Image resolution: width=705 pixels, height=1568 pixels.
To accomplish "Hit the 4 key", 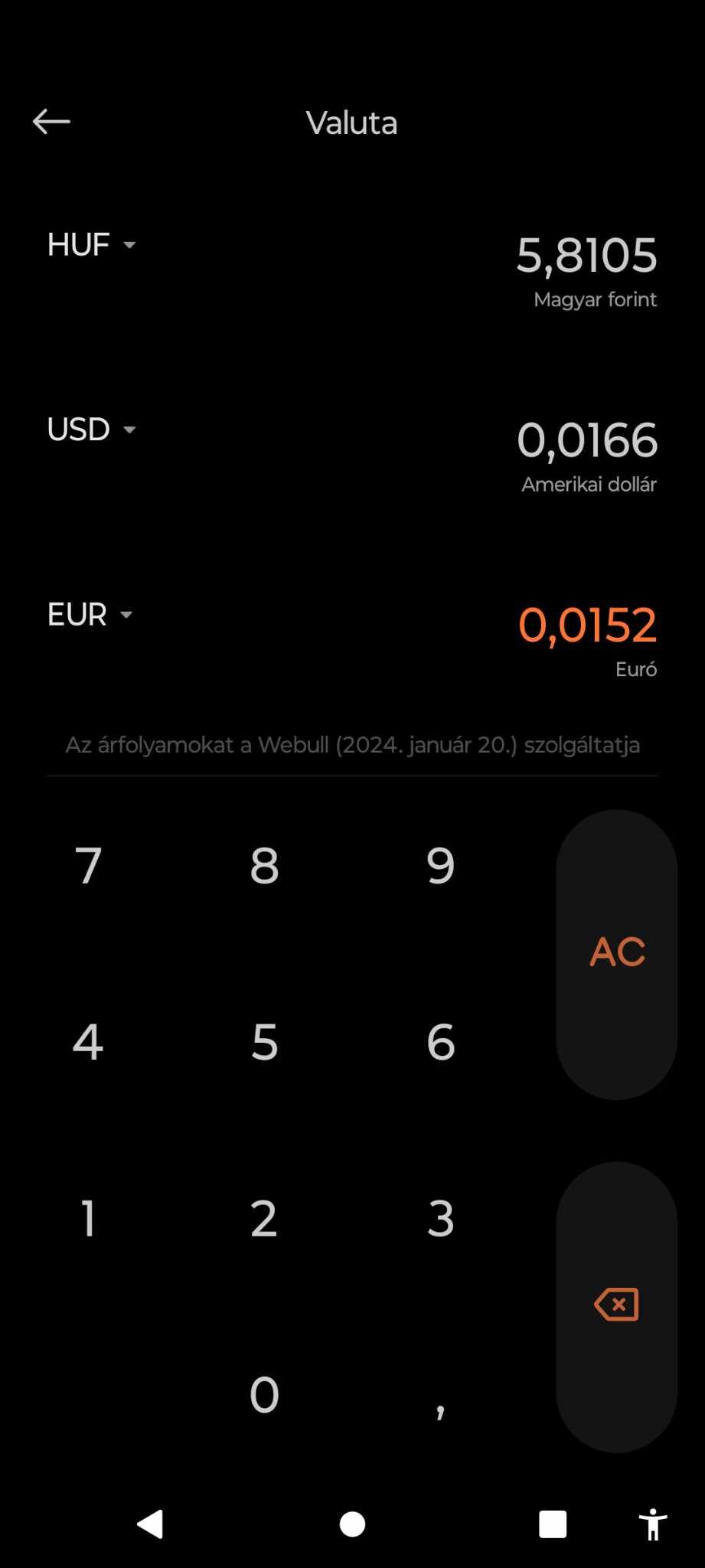I will [x=88, y=1042].
